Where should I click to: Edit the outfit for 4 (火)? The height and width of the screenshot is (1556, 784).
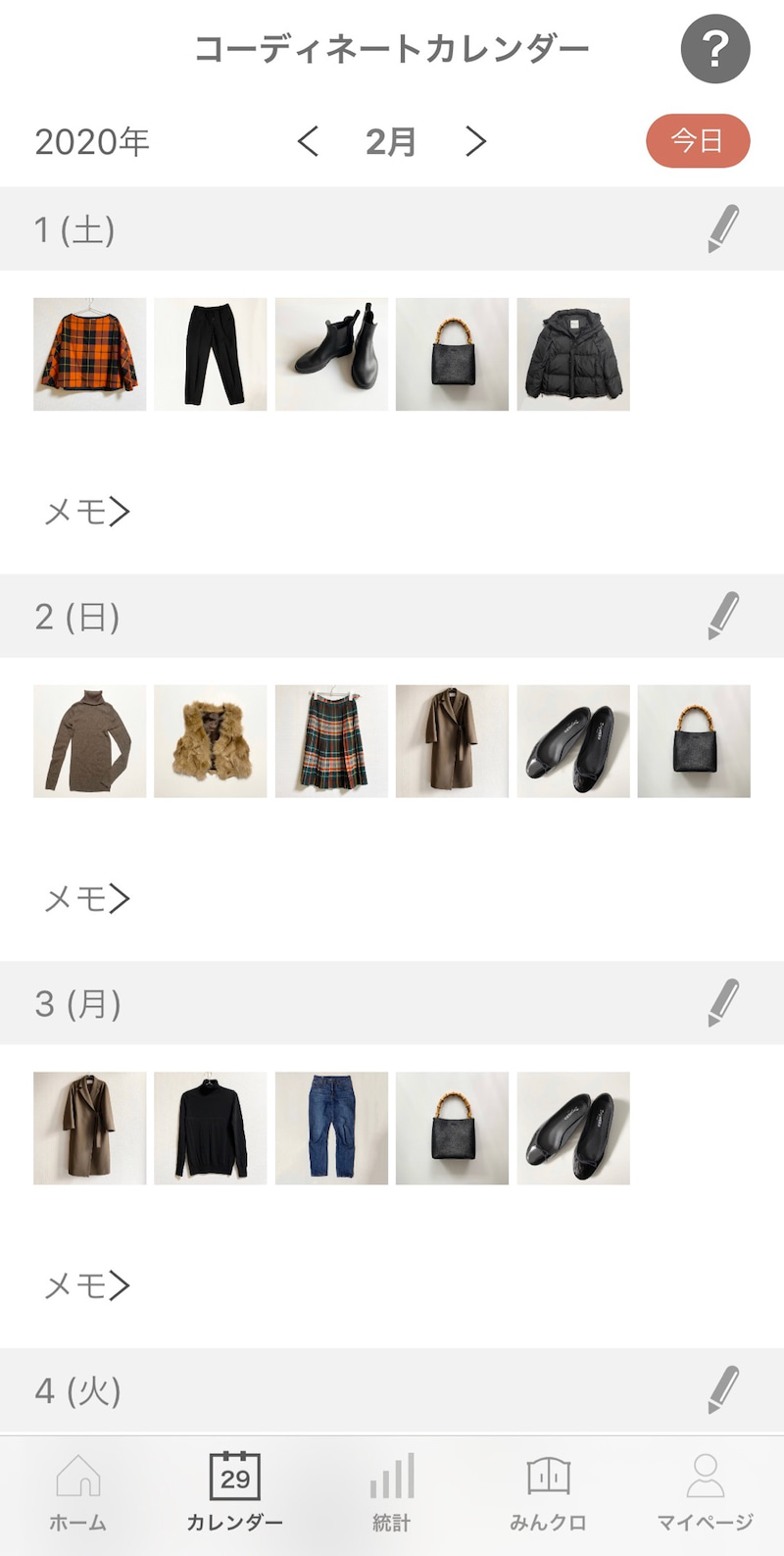pos(723,1389)
